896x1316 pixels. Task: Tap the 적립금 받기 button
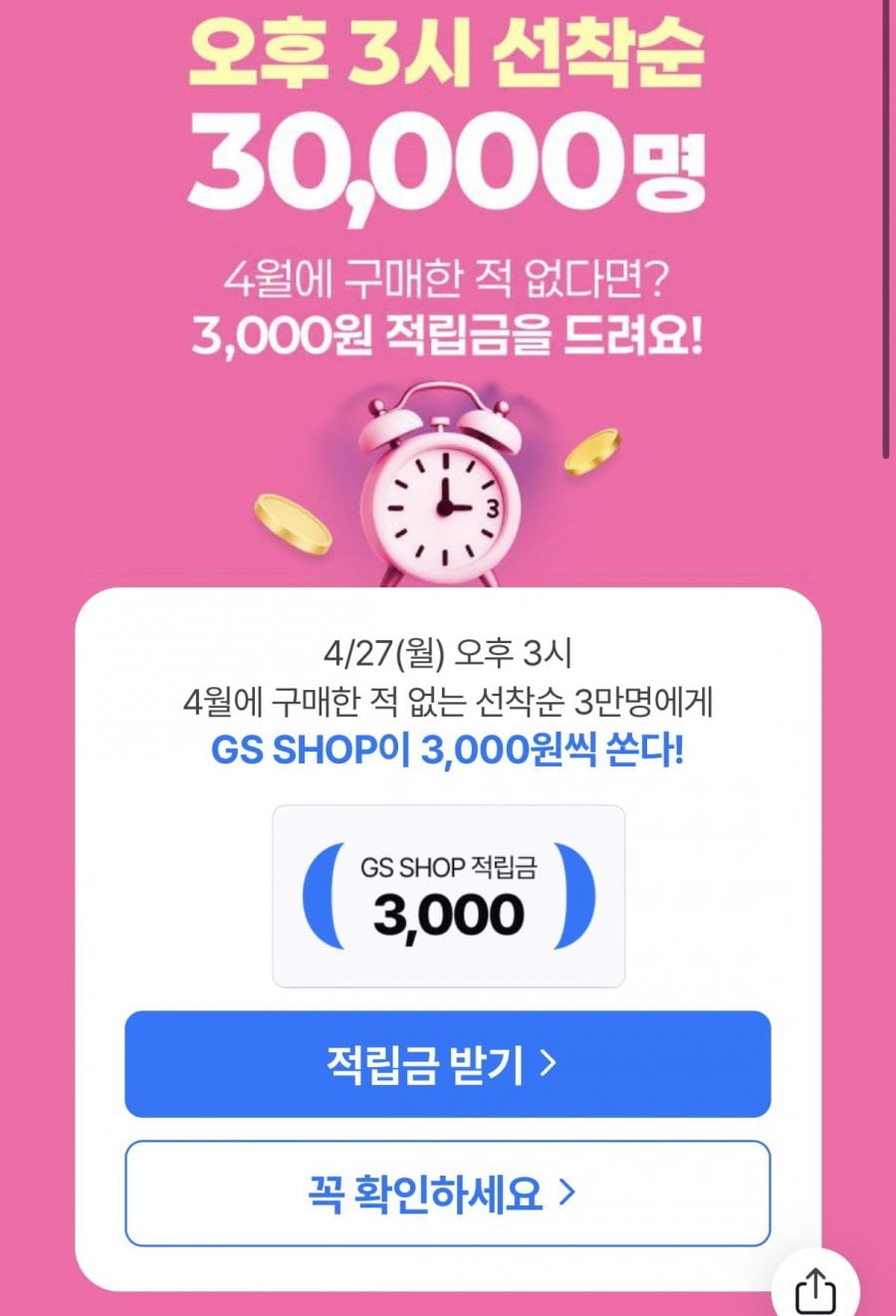(447, 1064)
